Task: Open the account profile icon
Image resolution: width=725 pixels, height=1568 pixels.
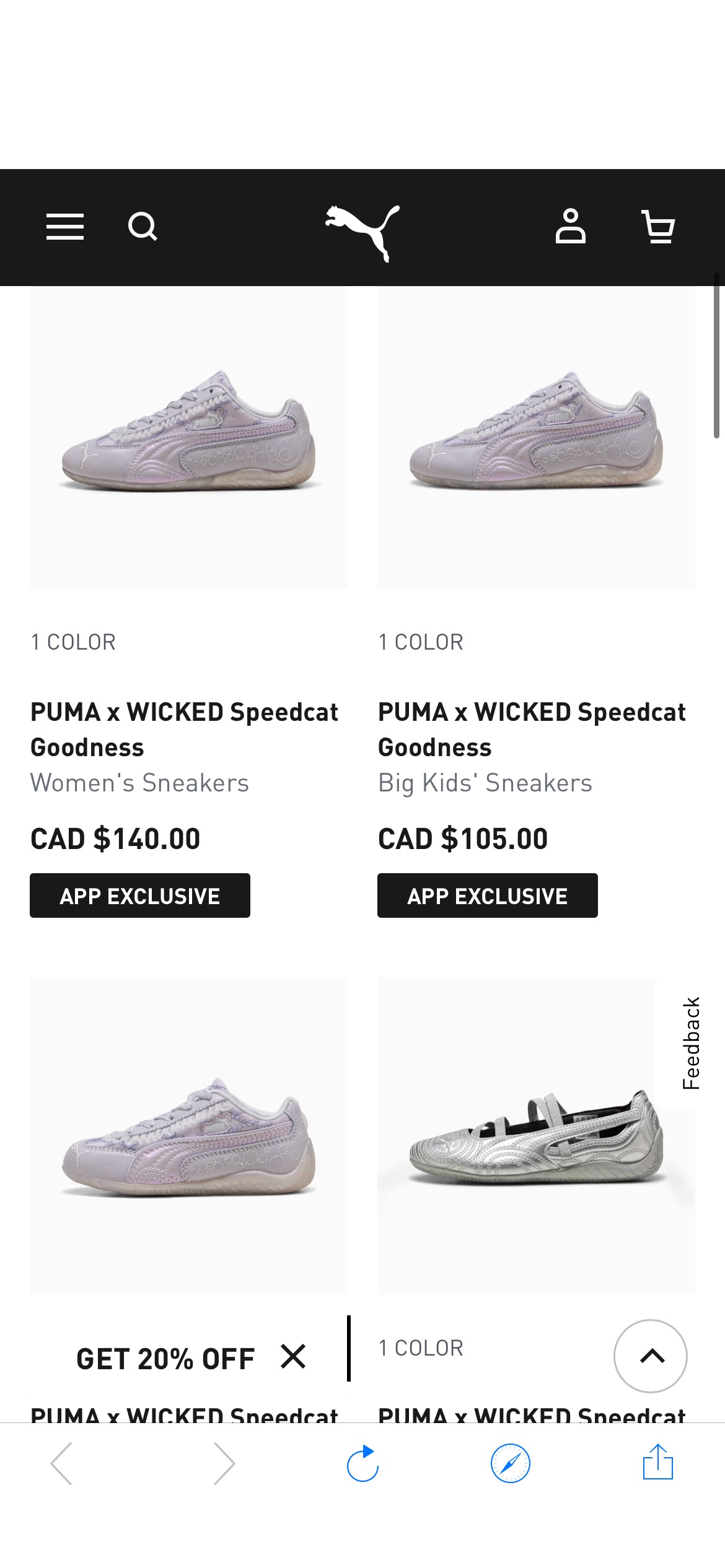Action: (571, 227)
